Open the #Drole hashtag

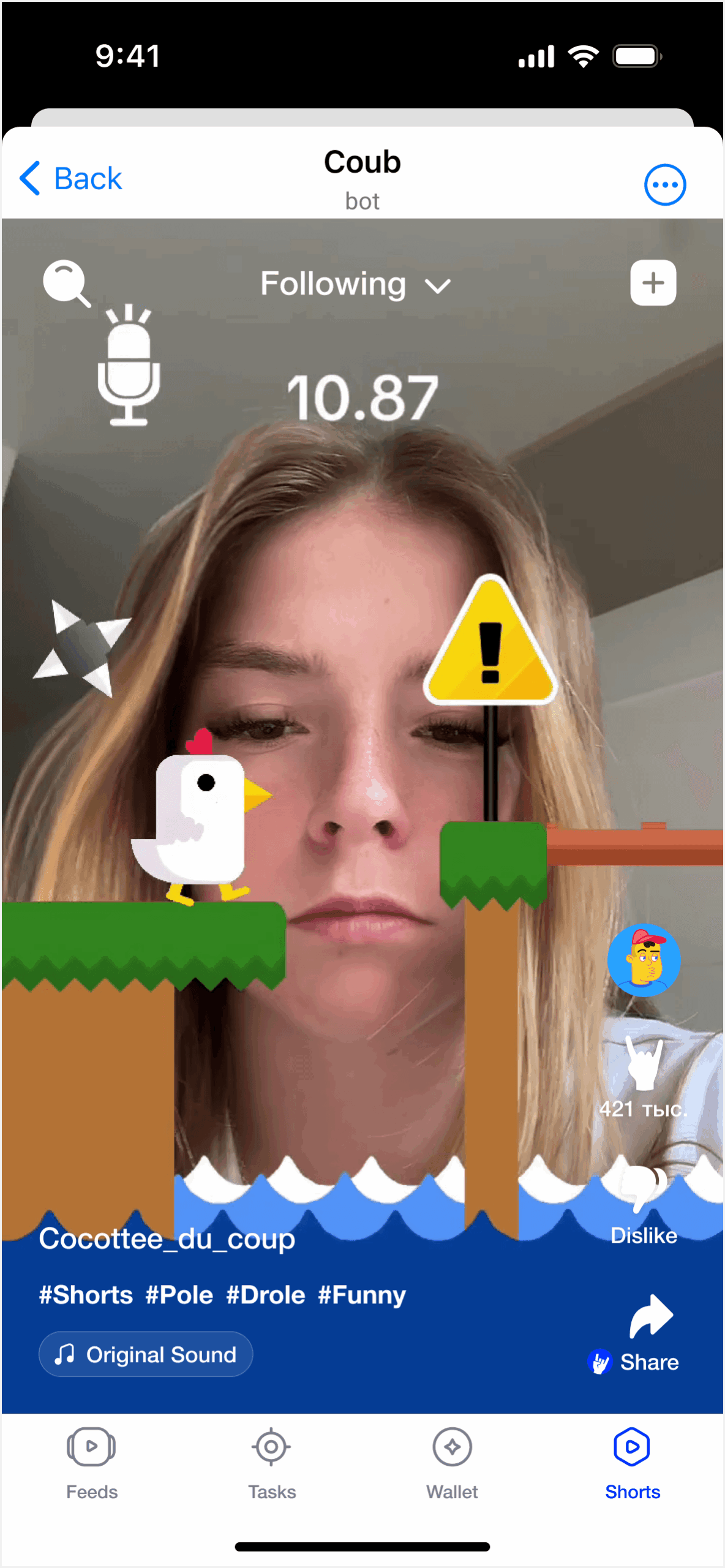265,1295
